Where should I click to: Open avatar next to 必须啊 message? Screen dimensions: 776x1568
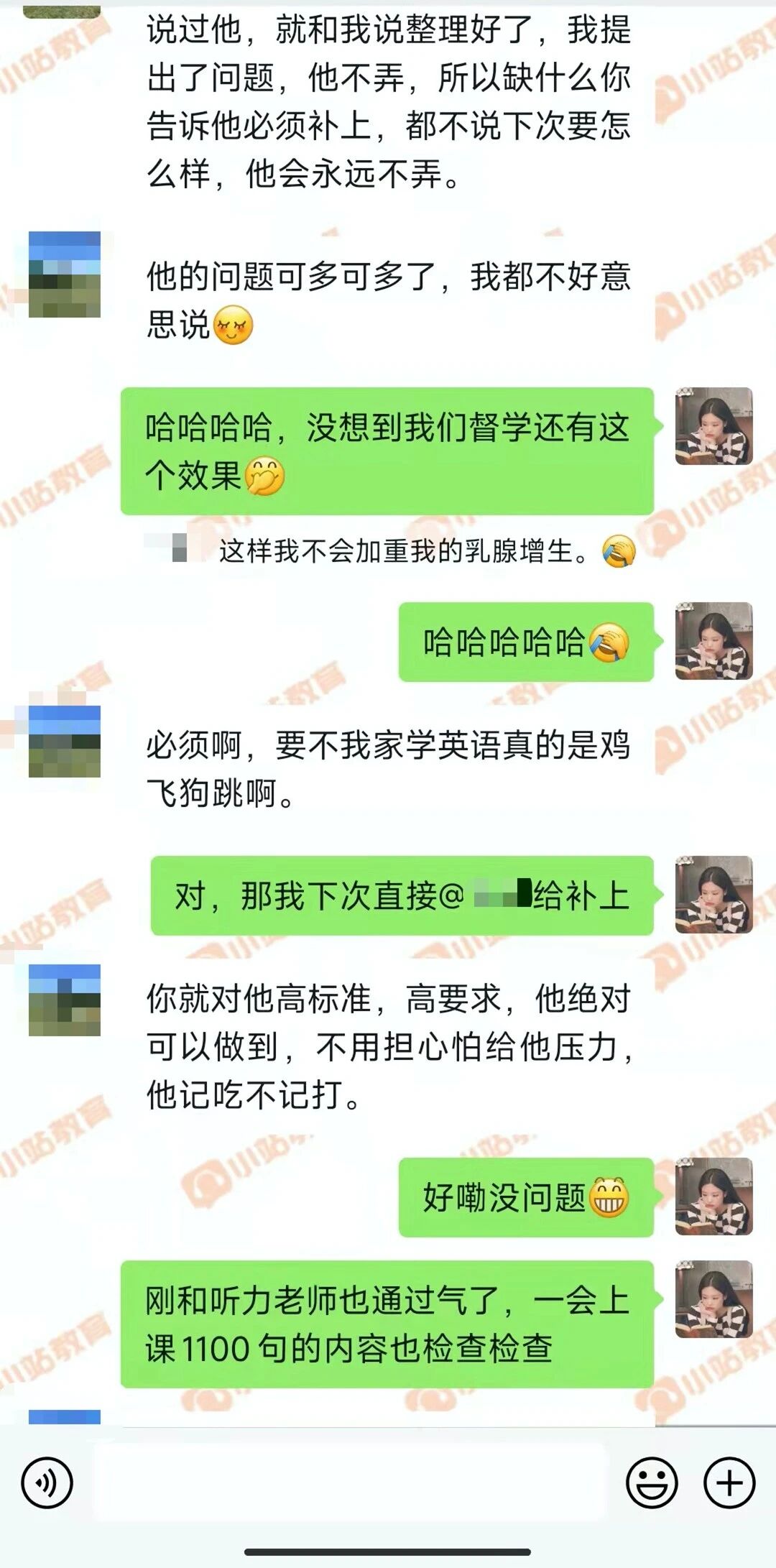(65, 741)
